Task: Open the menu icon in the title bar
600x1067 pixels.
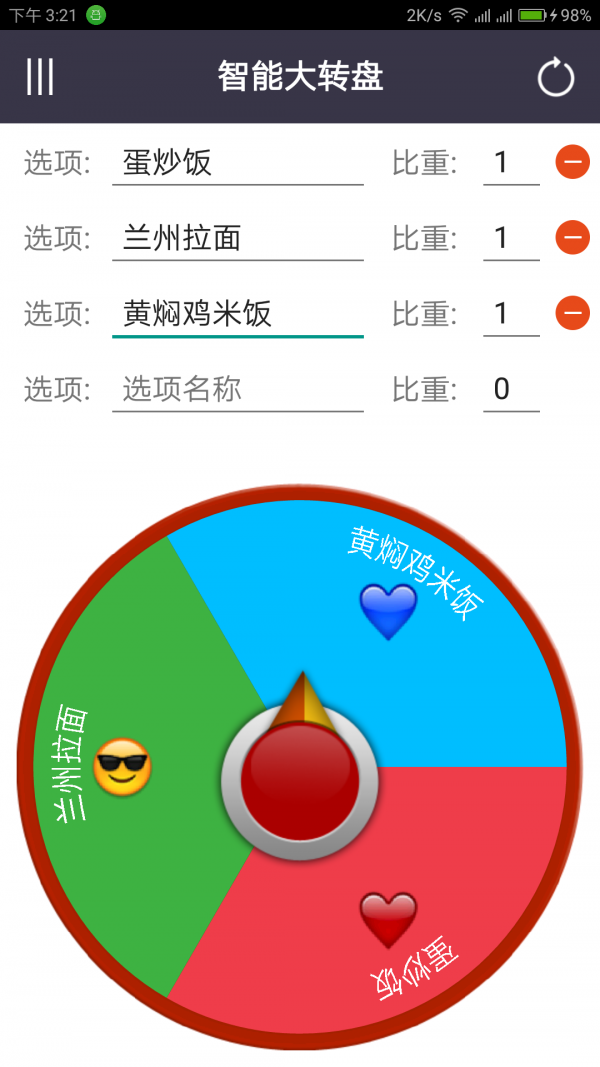Action: 40,77
